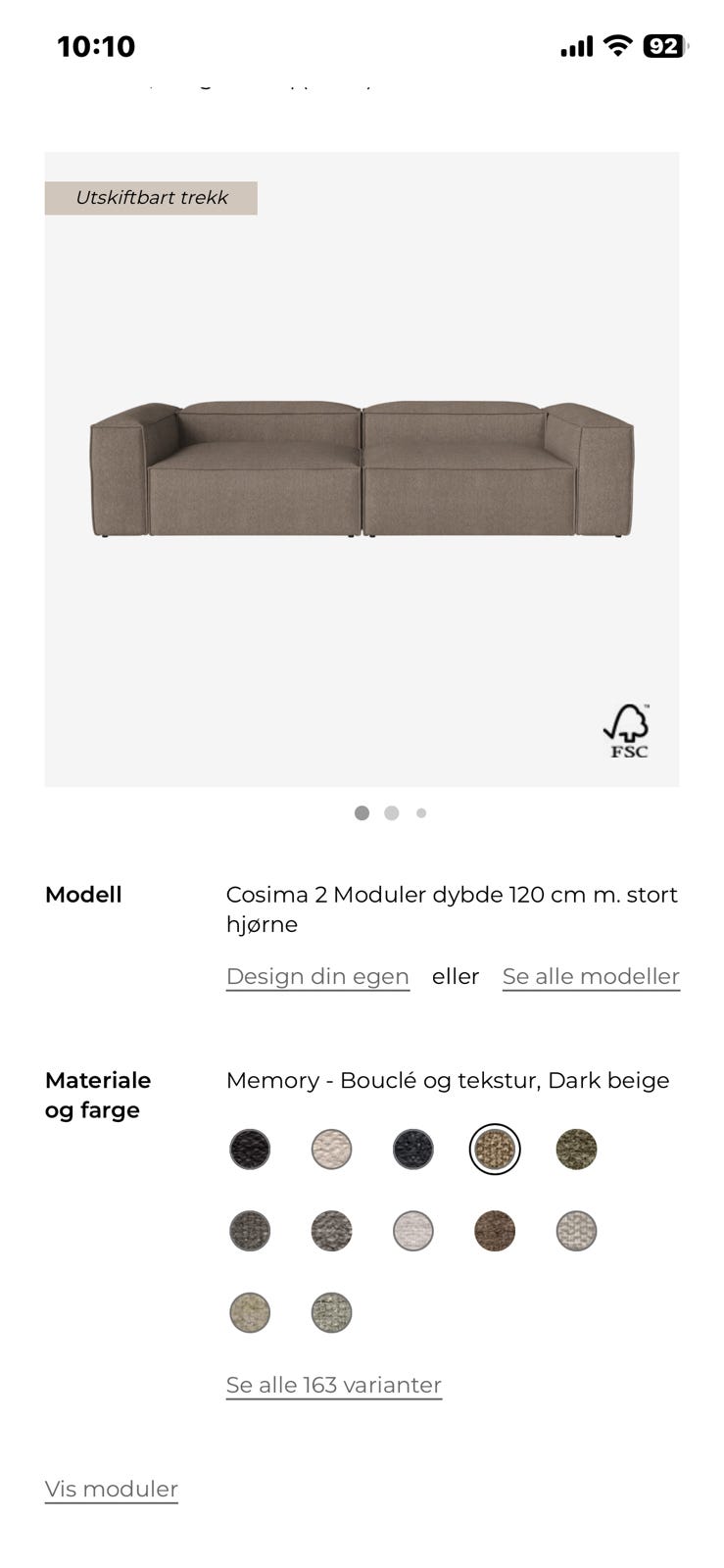Select the black bouclé fabric swatch
The height and width of the screenshot is (1568, 724).
pyautogui.click(x=250, y=1150)
